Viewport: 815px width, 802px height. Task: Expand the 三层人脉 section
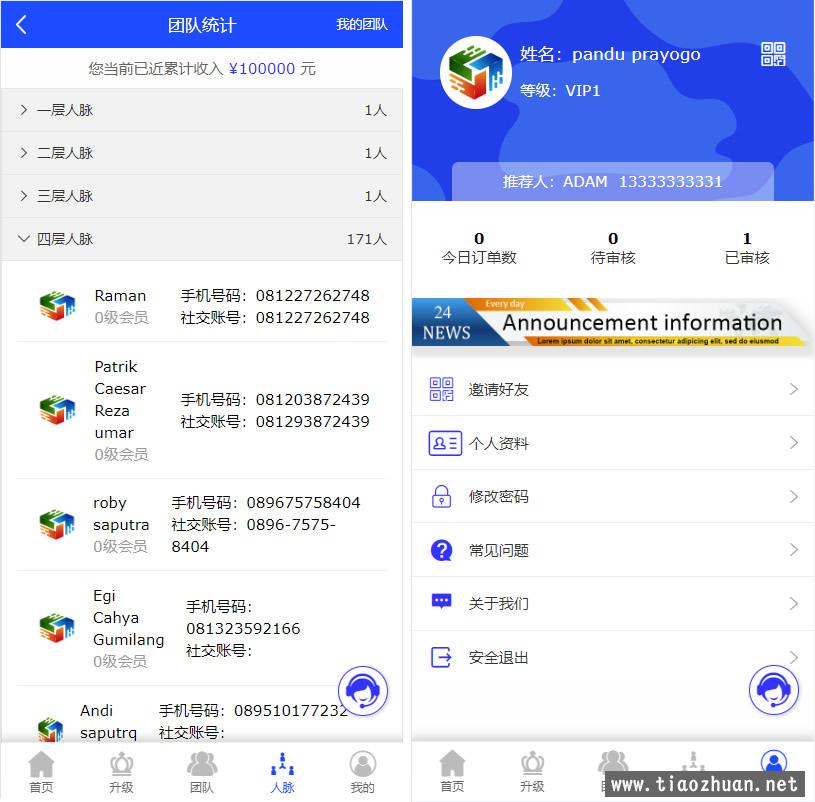pyautogui.click(x=201, y=196)
